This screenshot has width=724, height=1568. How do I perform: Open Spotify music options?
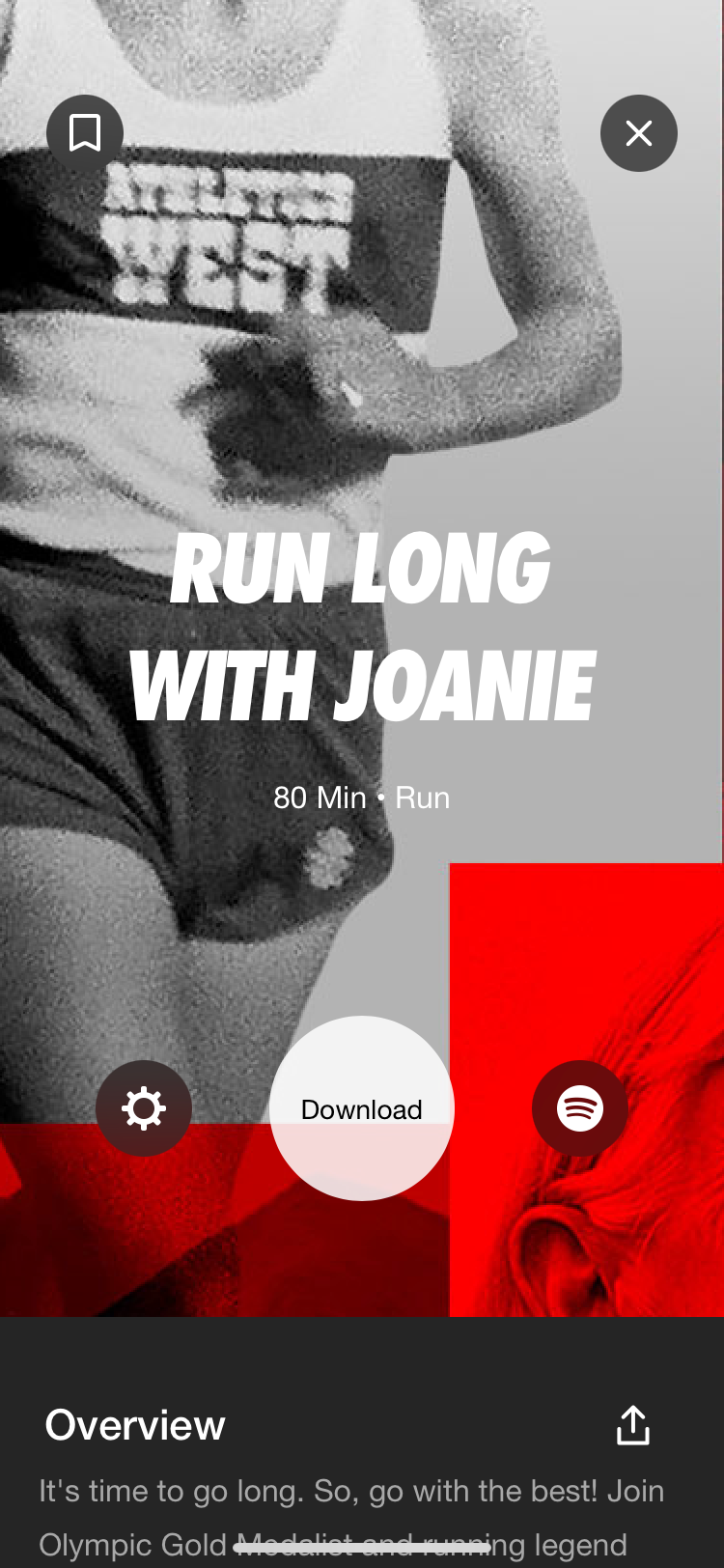click(579, 1108)
